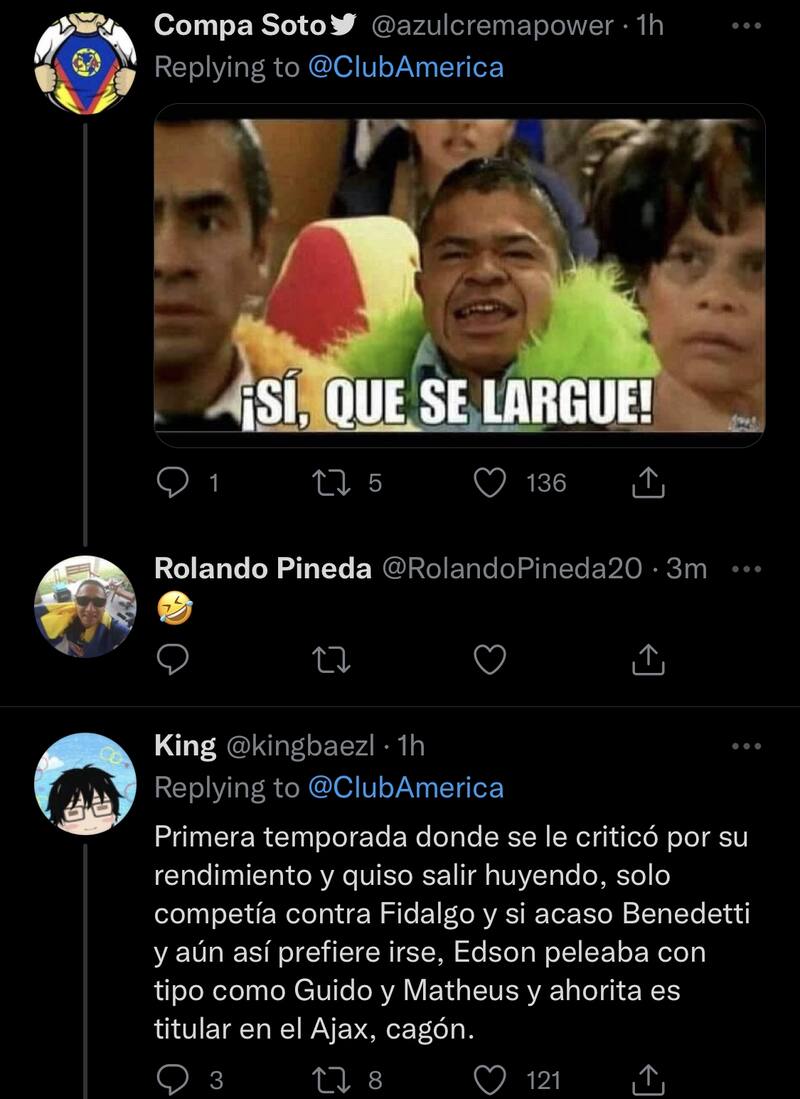
Task: Like Rolando Pineda's tweet
Action: (489, 659)
